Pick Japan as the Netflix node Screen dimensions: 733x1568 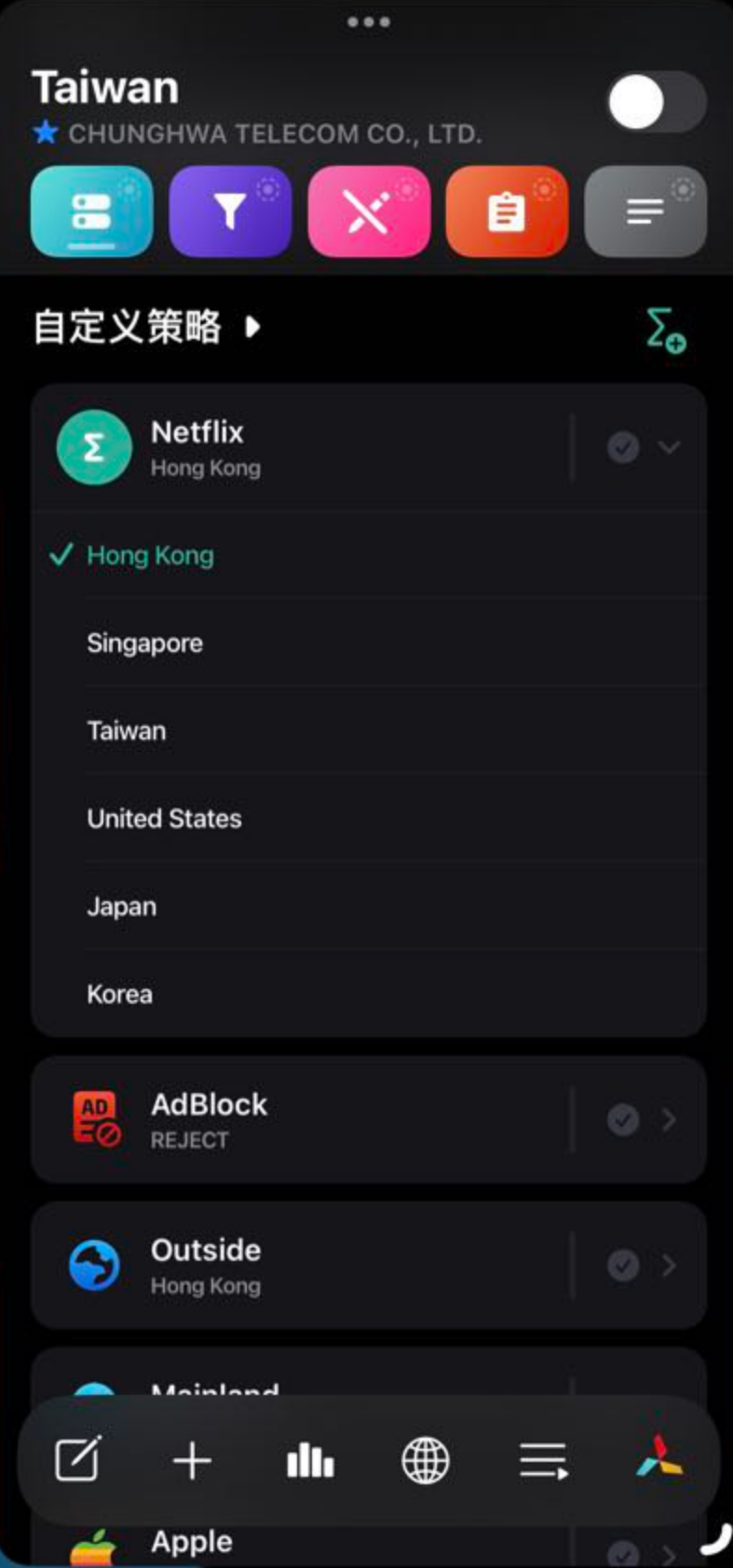click(x=122, y=906)
